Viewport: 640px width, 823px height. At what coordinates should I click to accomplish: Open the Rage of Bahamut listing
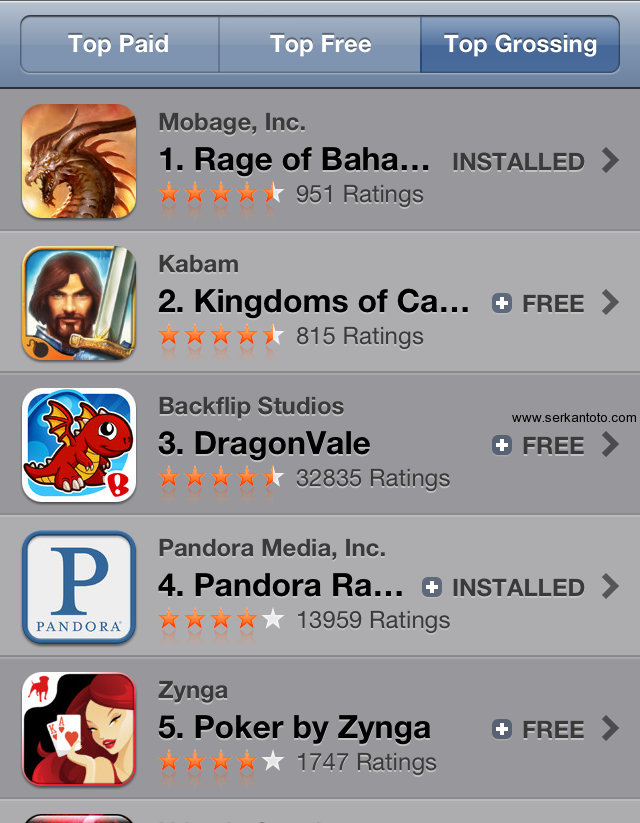(294, 160)
